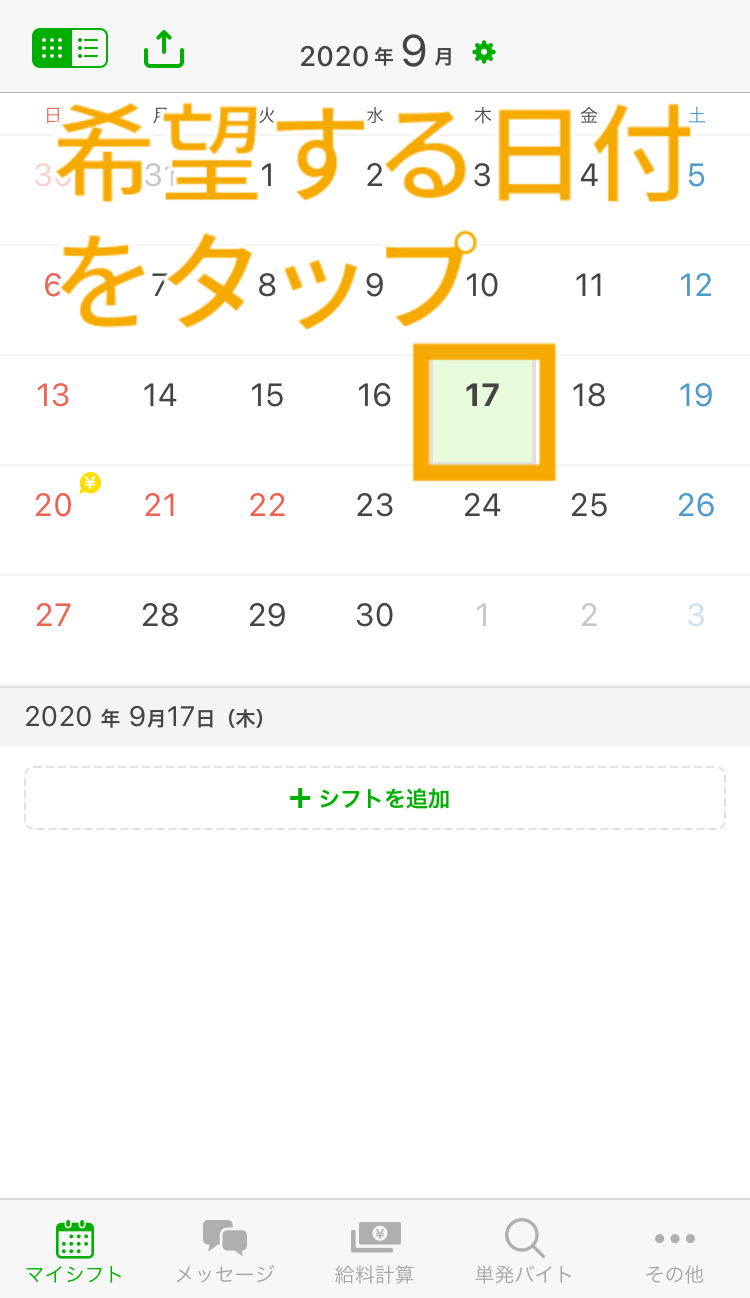This screenshot has height=1298, width=750.
Task: Tap the yen badge on September 20
Action: (88, 483)
